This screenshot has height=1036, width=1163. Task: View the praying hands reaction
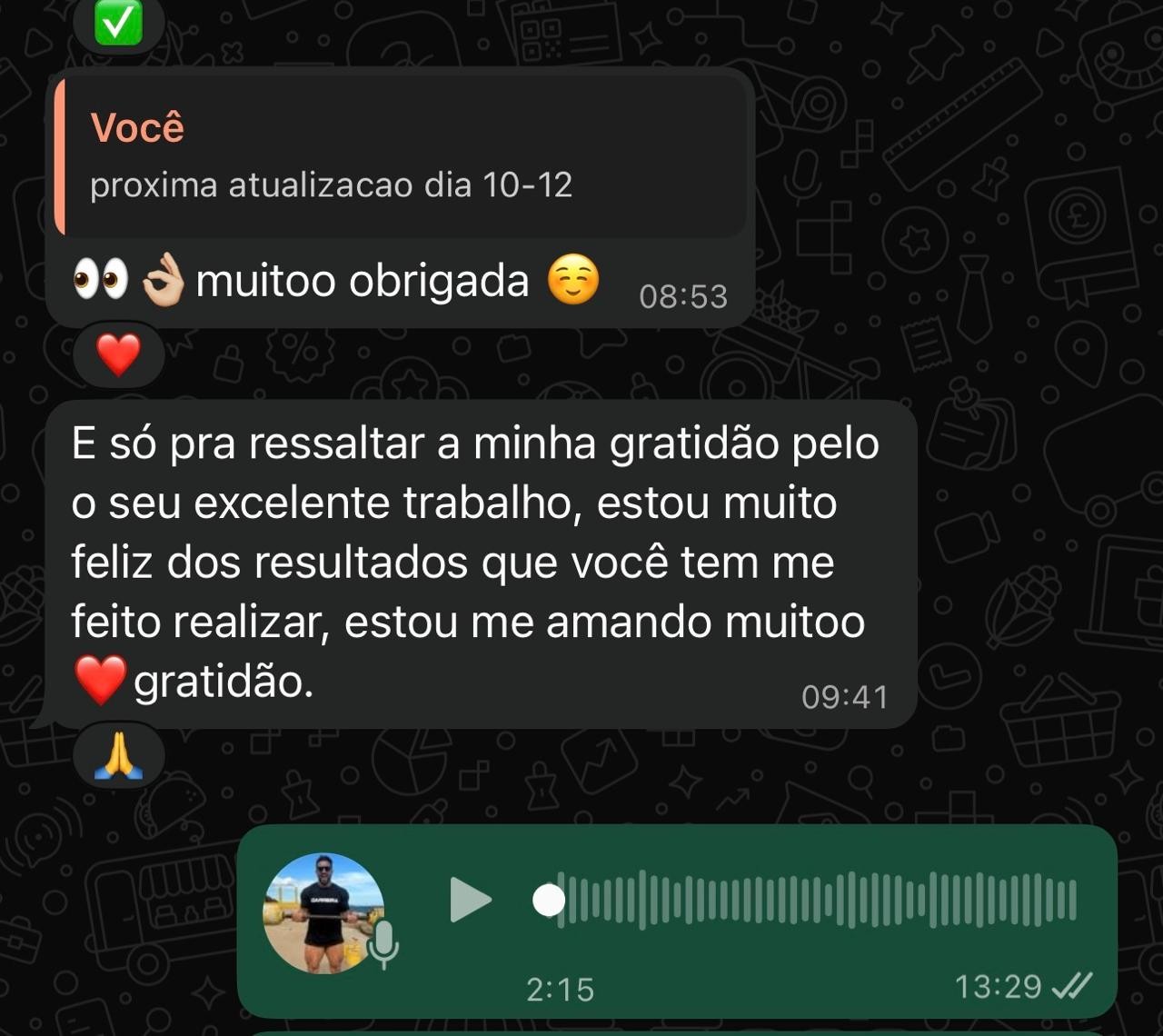coord(119,756)
